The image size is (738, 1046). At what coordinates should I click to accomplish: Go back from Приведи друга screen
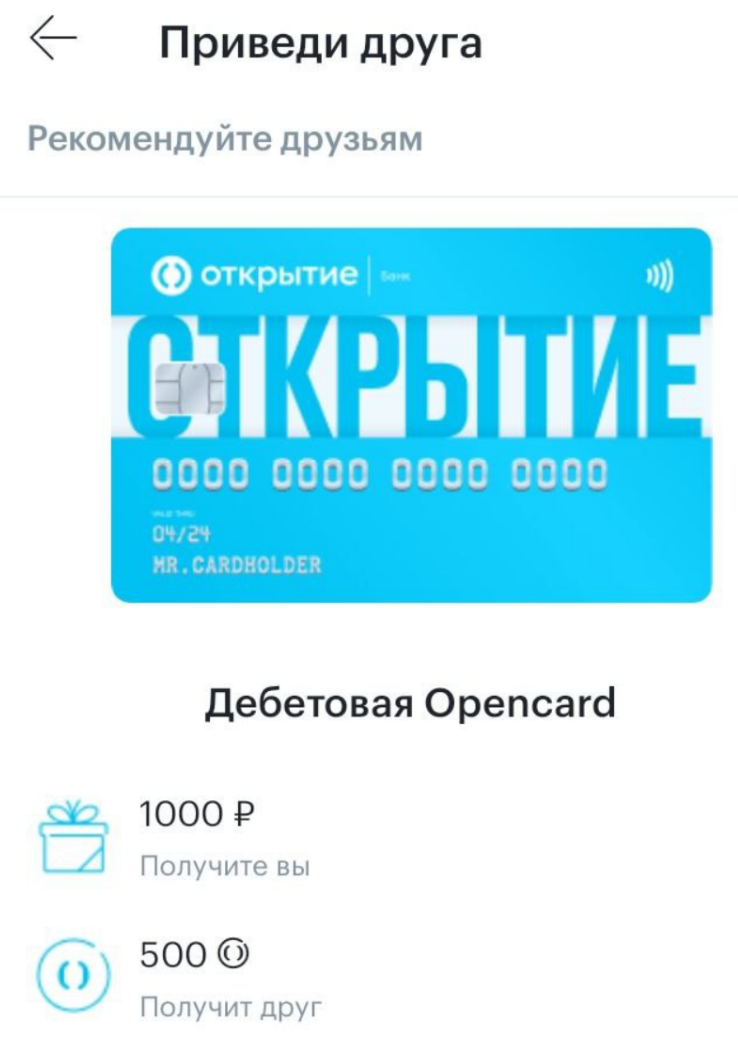(53, 40)
